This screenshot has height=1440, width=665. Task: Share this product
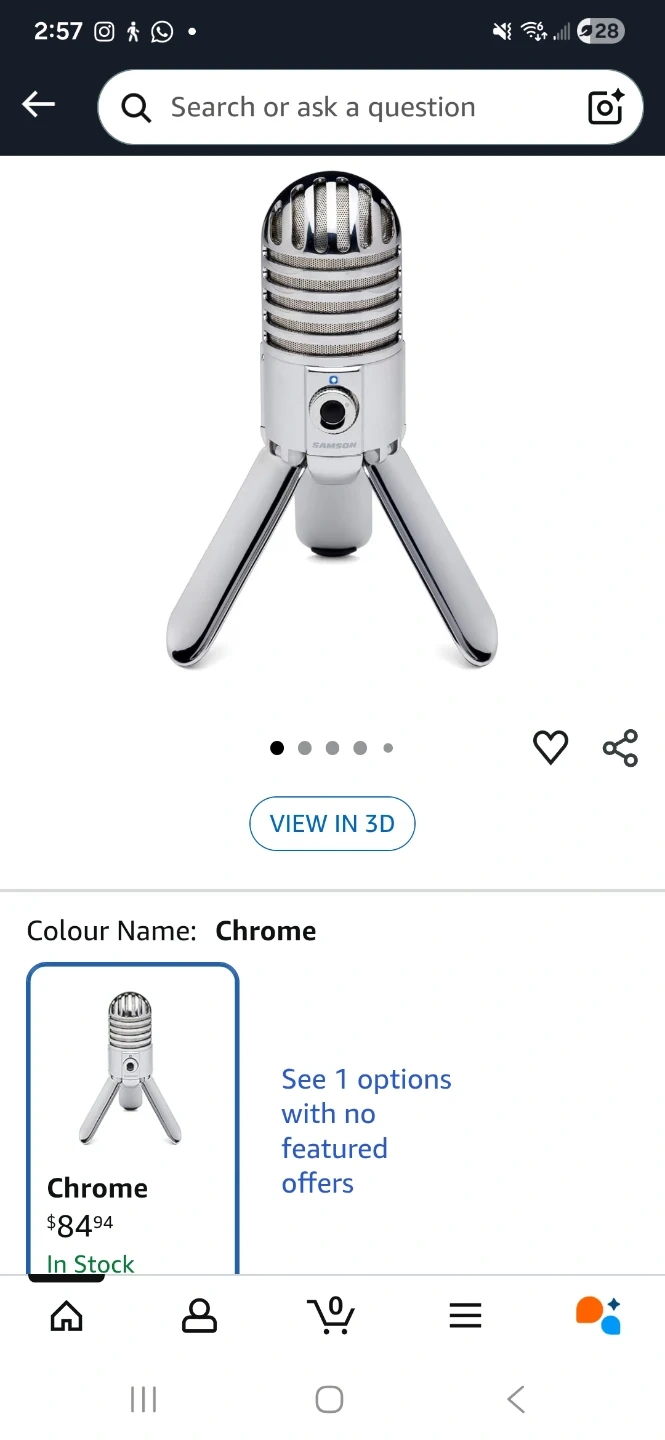pos(620,748)
